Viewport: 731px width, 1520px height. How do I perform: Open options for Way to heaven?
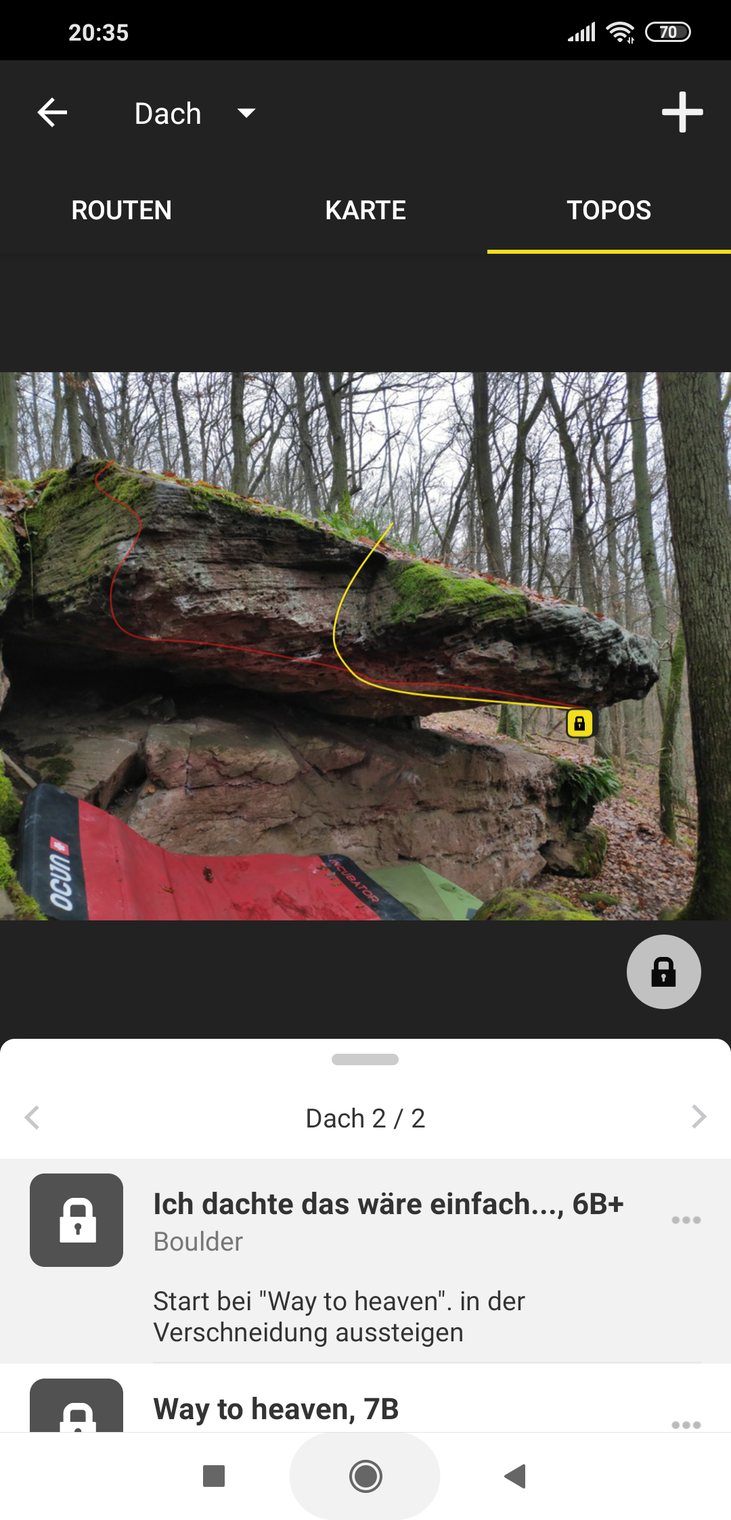coord(685,1424)
